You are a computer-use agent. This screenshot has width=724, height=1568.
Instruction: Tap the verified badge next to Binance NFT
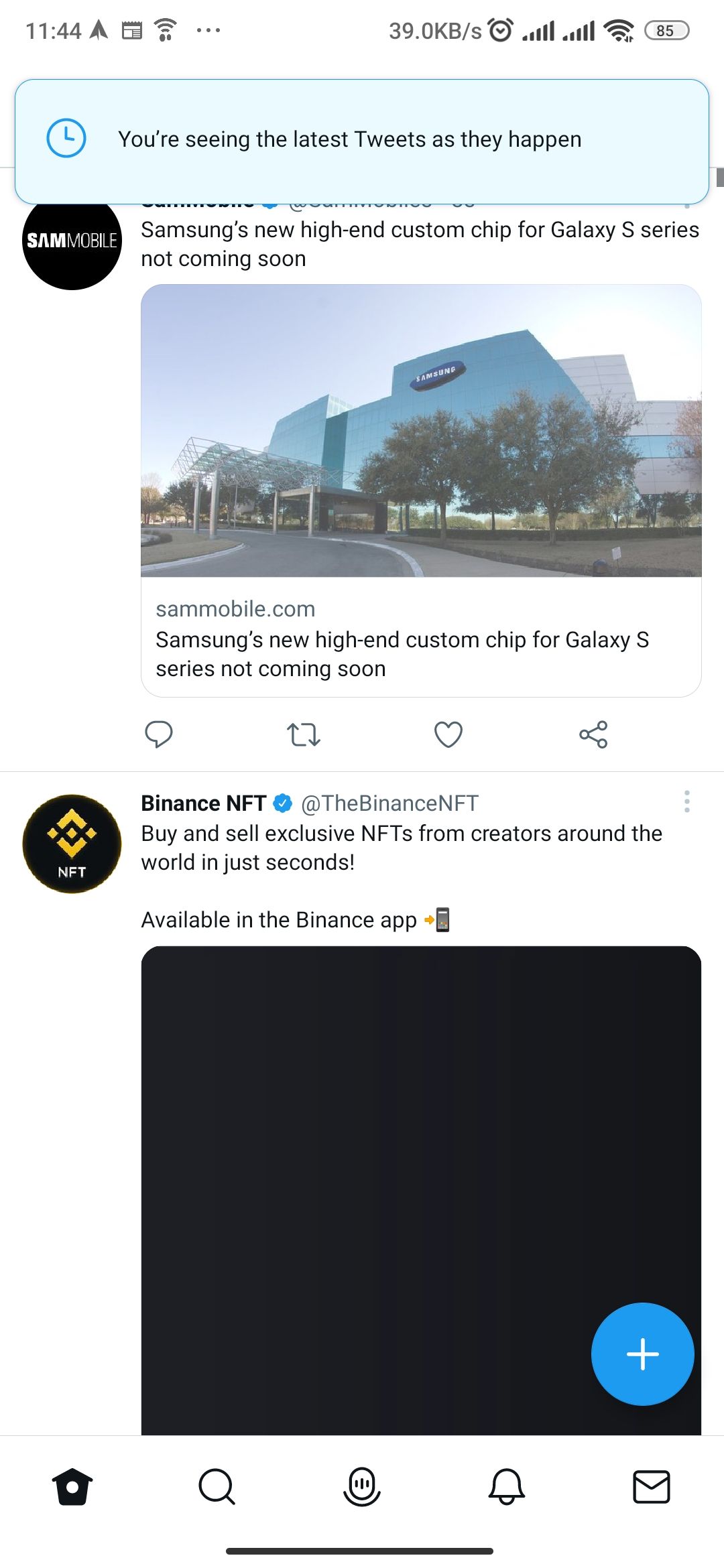pyautogui.click(x=283, y=802)
